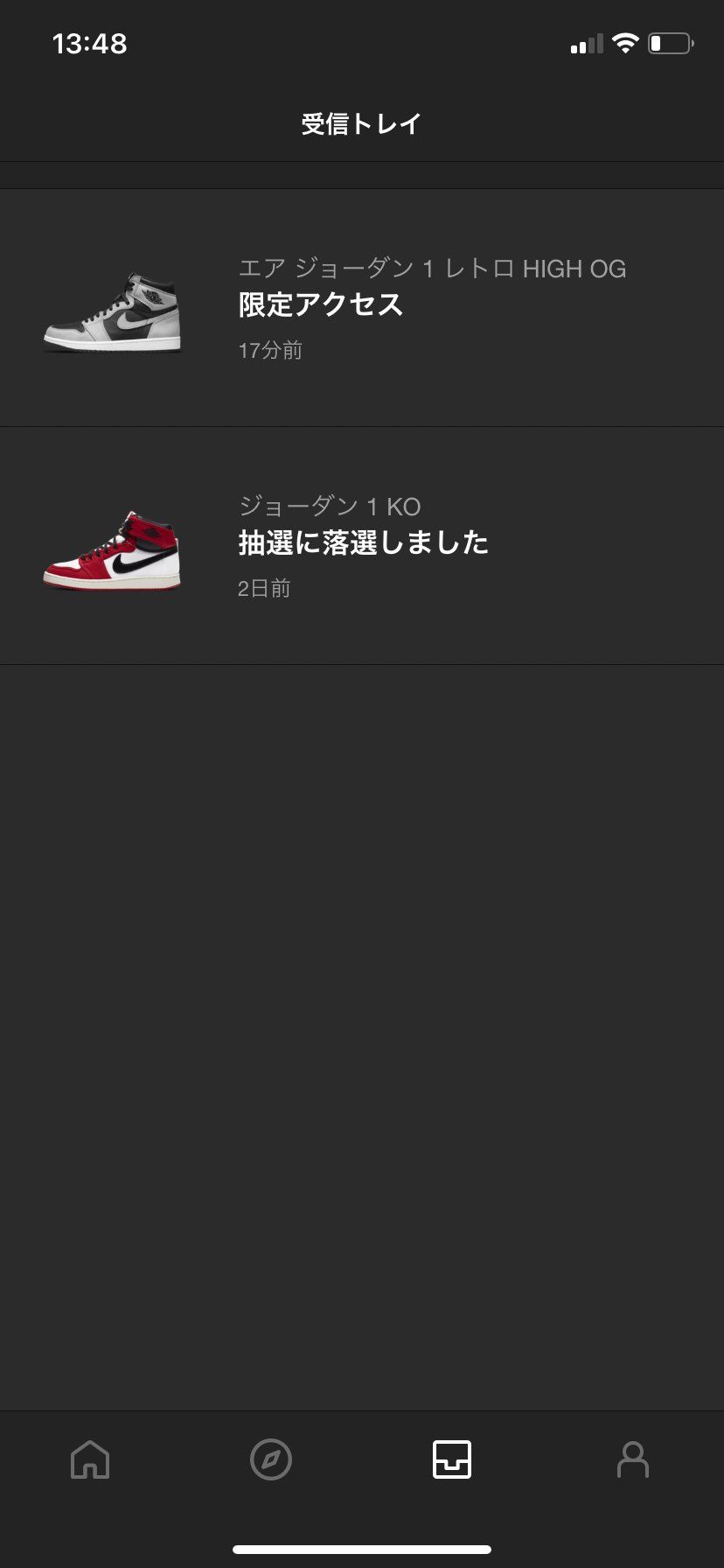Select the inbox tab
The image size is (724, 1568).
(452, 1459)
